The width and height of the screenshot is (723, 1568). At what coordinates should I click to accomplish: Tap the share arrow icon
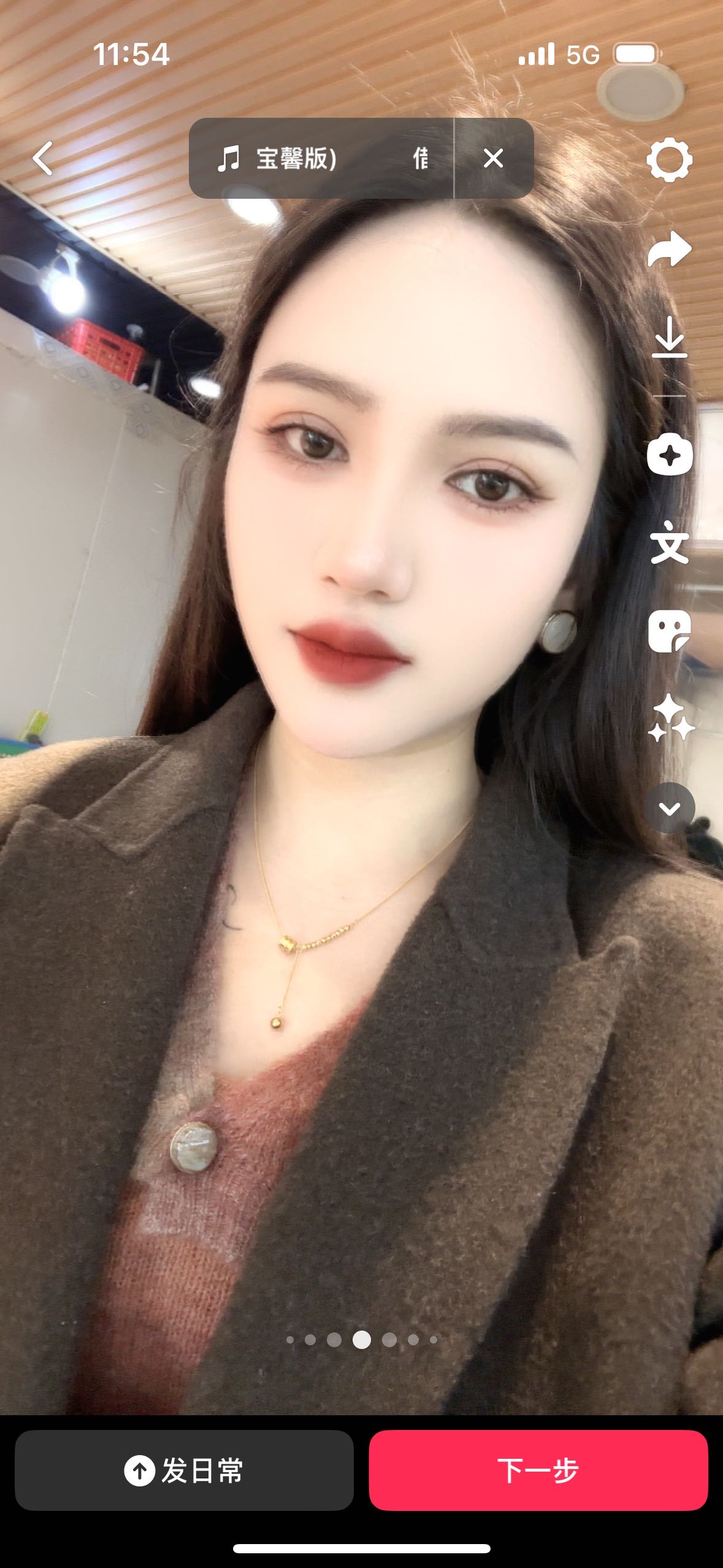coord(669,249)
